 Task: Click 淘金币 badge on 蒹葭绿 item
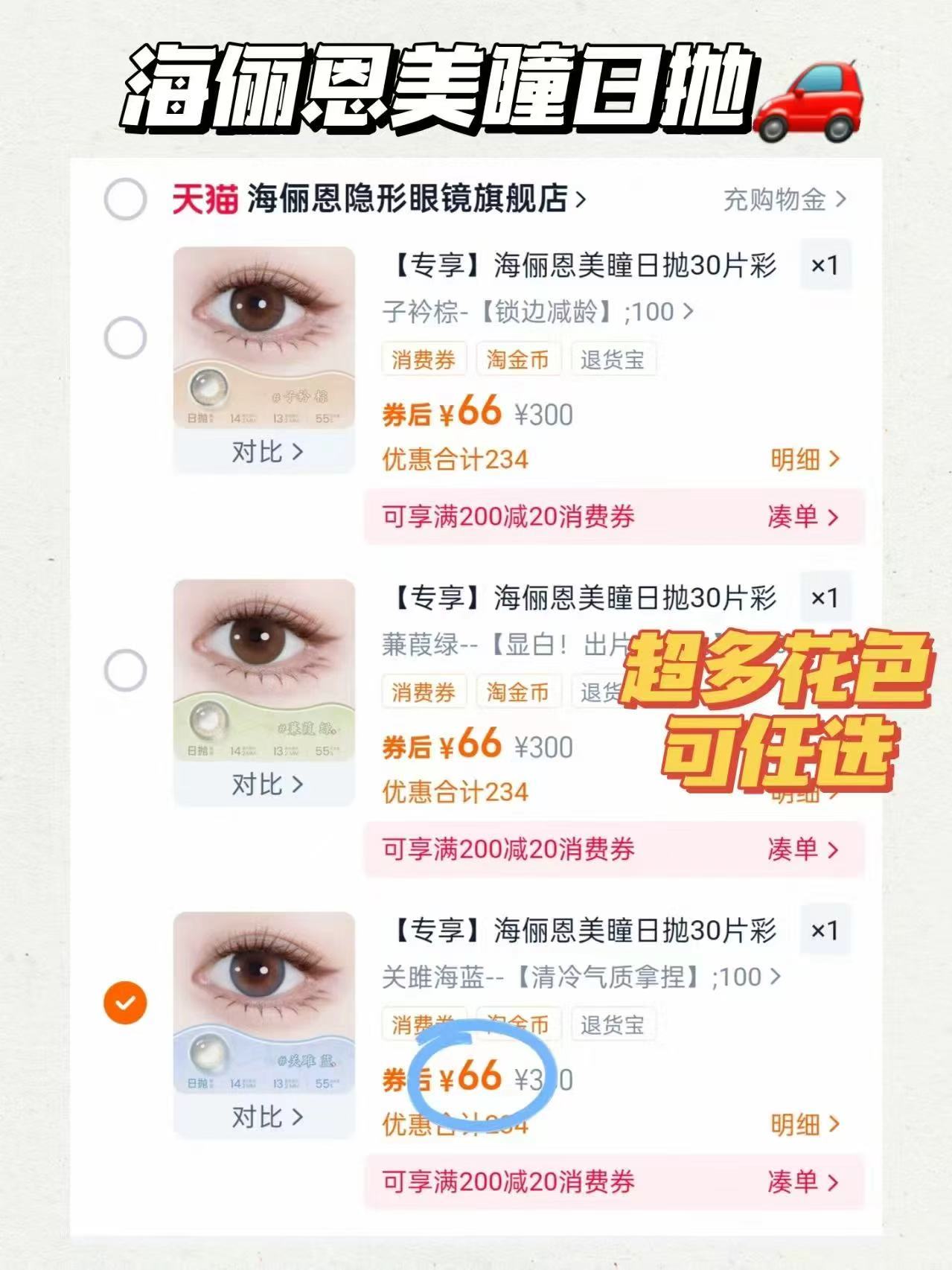pos(520,692)
